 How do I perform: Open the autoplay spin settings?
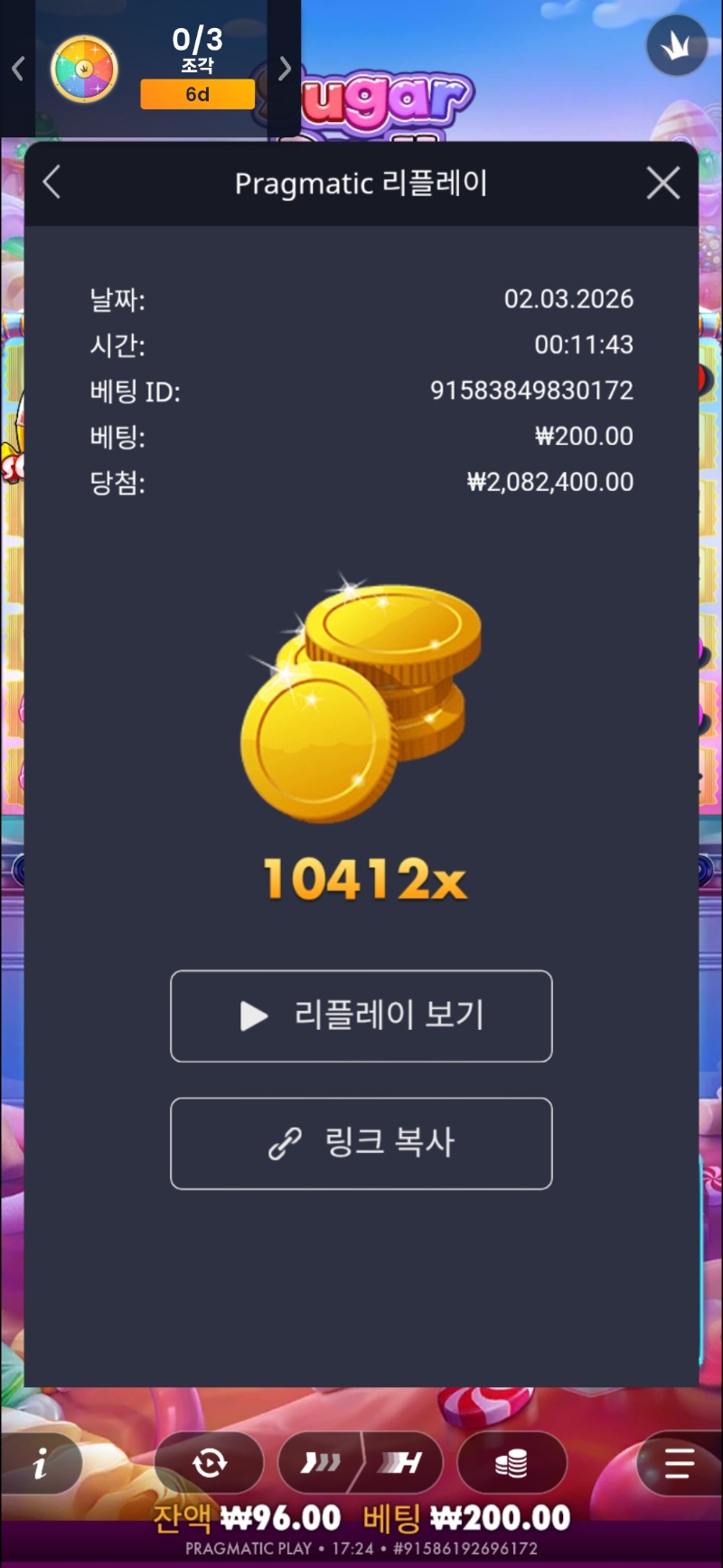click(x=209, y=1462)
